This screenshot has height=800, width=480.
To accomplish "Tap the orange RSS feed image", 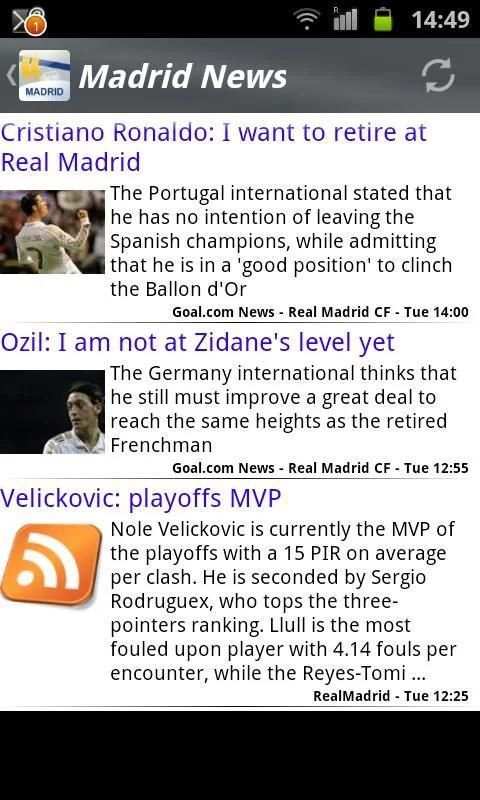I will coord(52,564).
